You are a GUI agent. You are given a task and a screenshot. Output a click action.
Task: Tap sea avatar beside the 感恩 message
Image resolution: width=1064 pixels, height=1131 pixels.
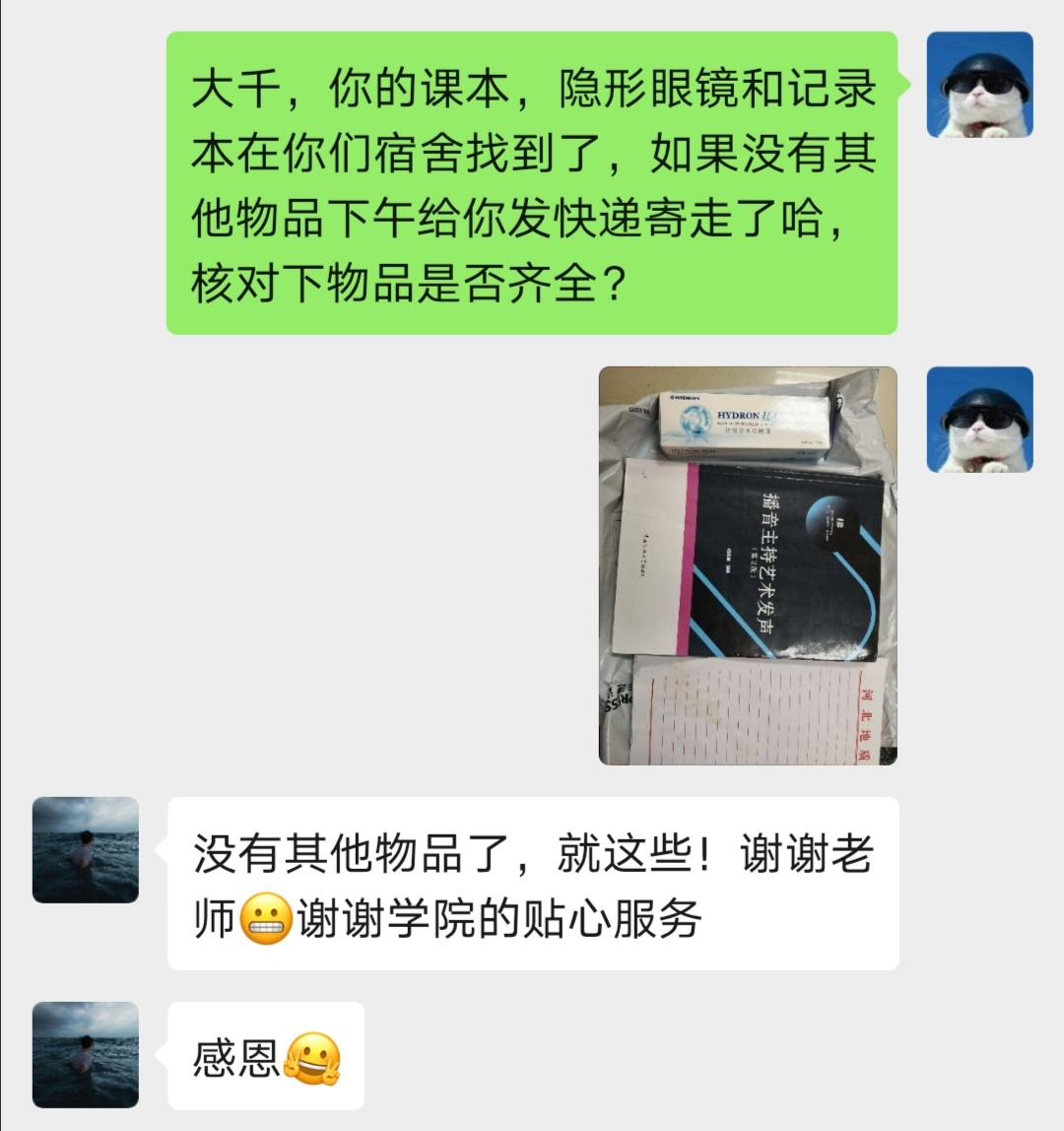point(86,1055)
